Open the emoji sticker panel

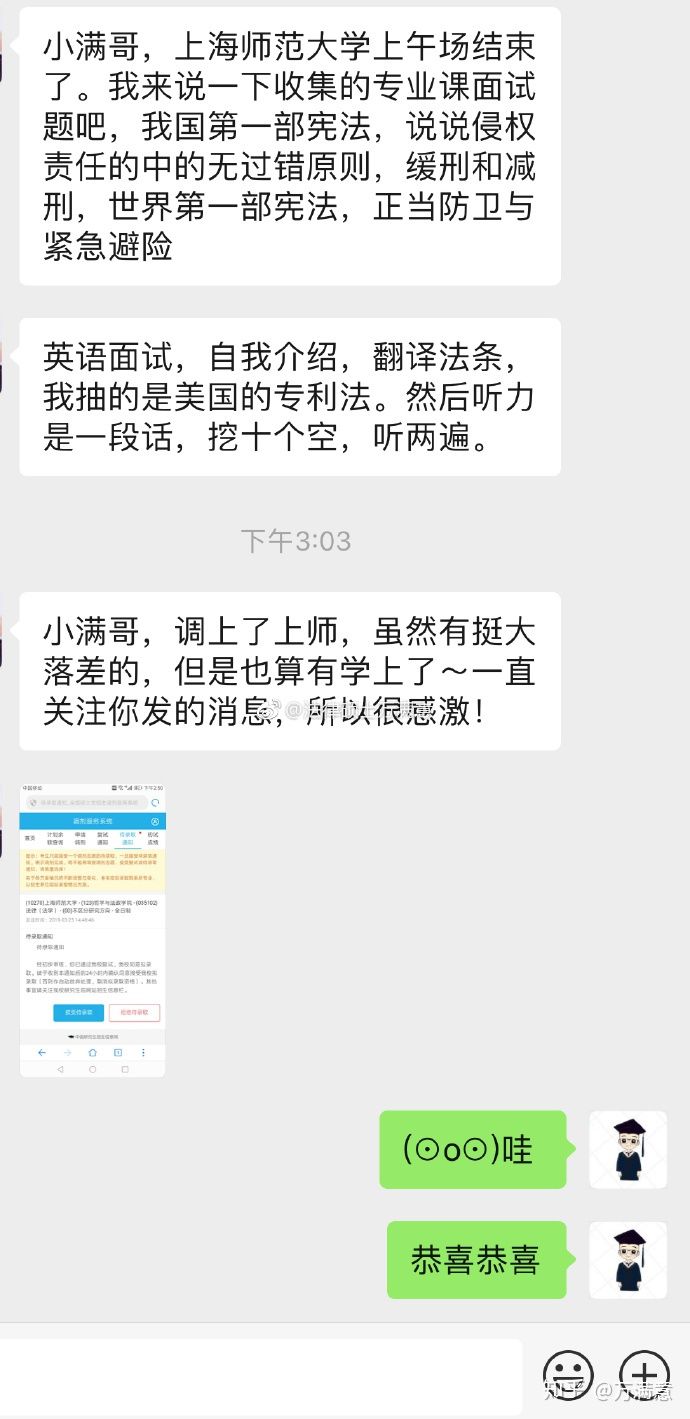point(568,1377)
